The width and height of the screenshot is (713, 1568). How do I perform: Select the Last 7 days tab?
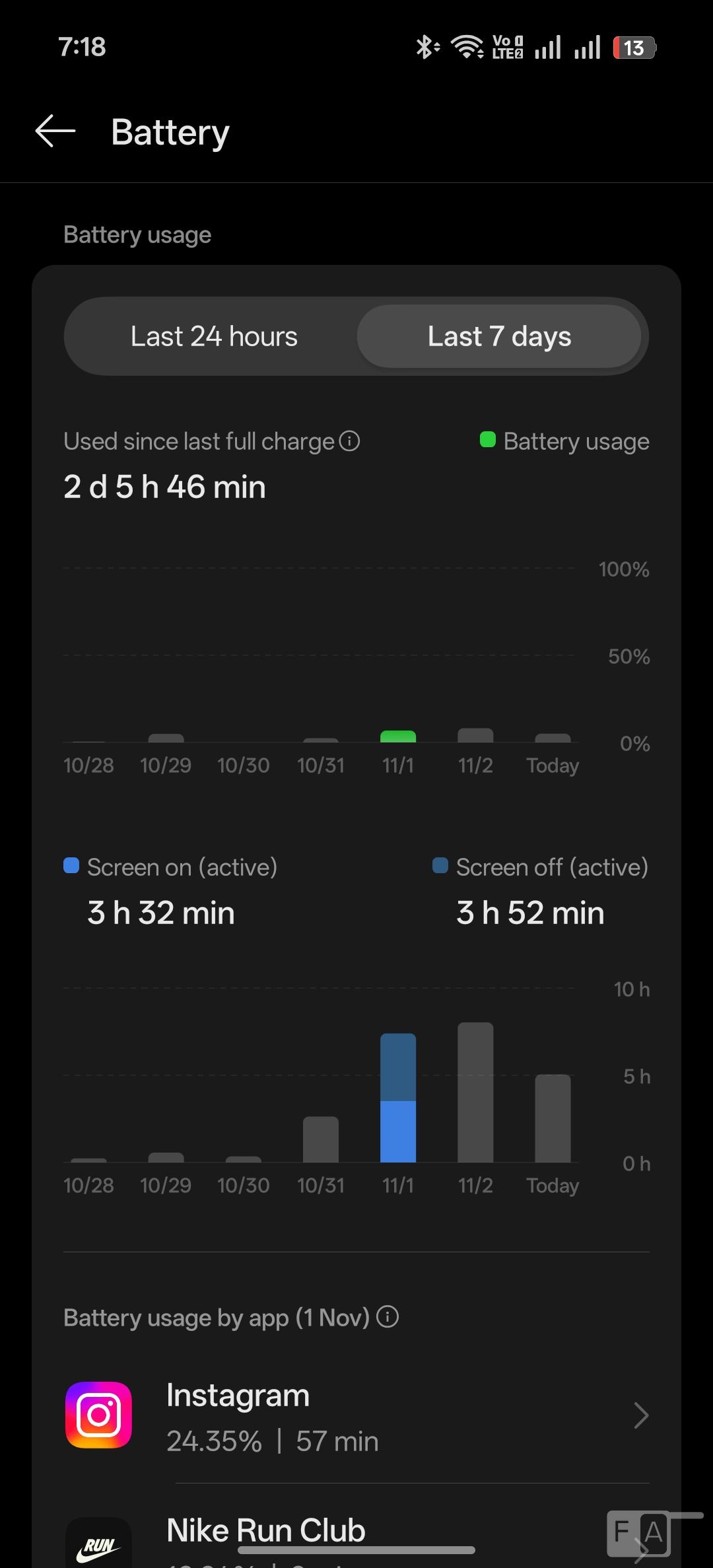click(499, 336)
